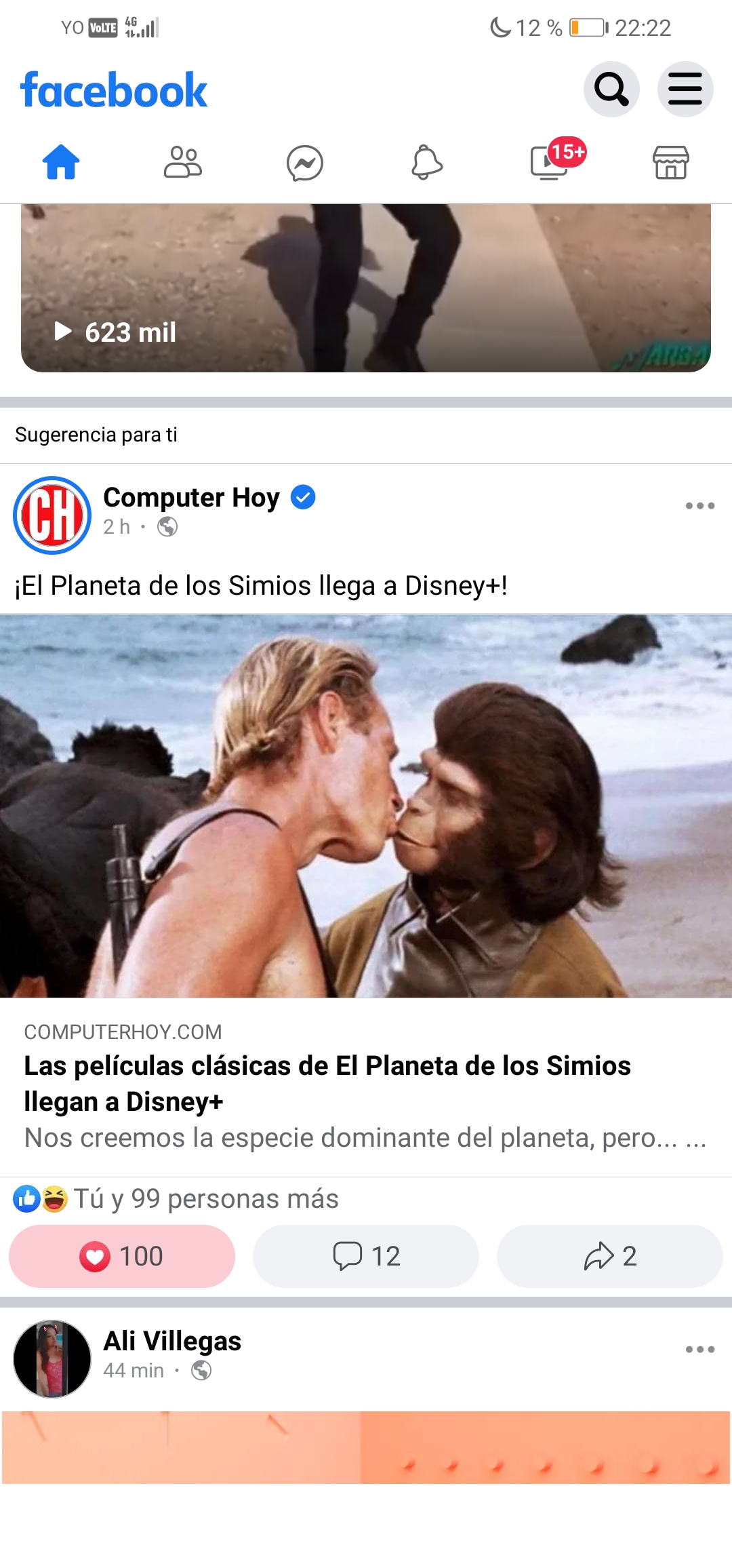Share the Computer Hoy post
Image resolution: width=732 pixels, height=1568 pixels.
click(x=609, y=1256)
